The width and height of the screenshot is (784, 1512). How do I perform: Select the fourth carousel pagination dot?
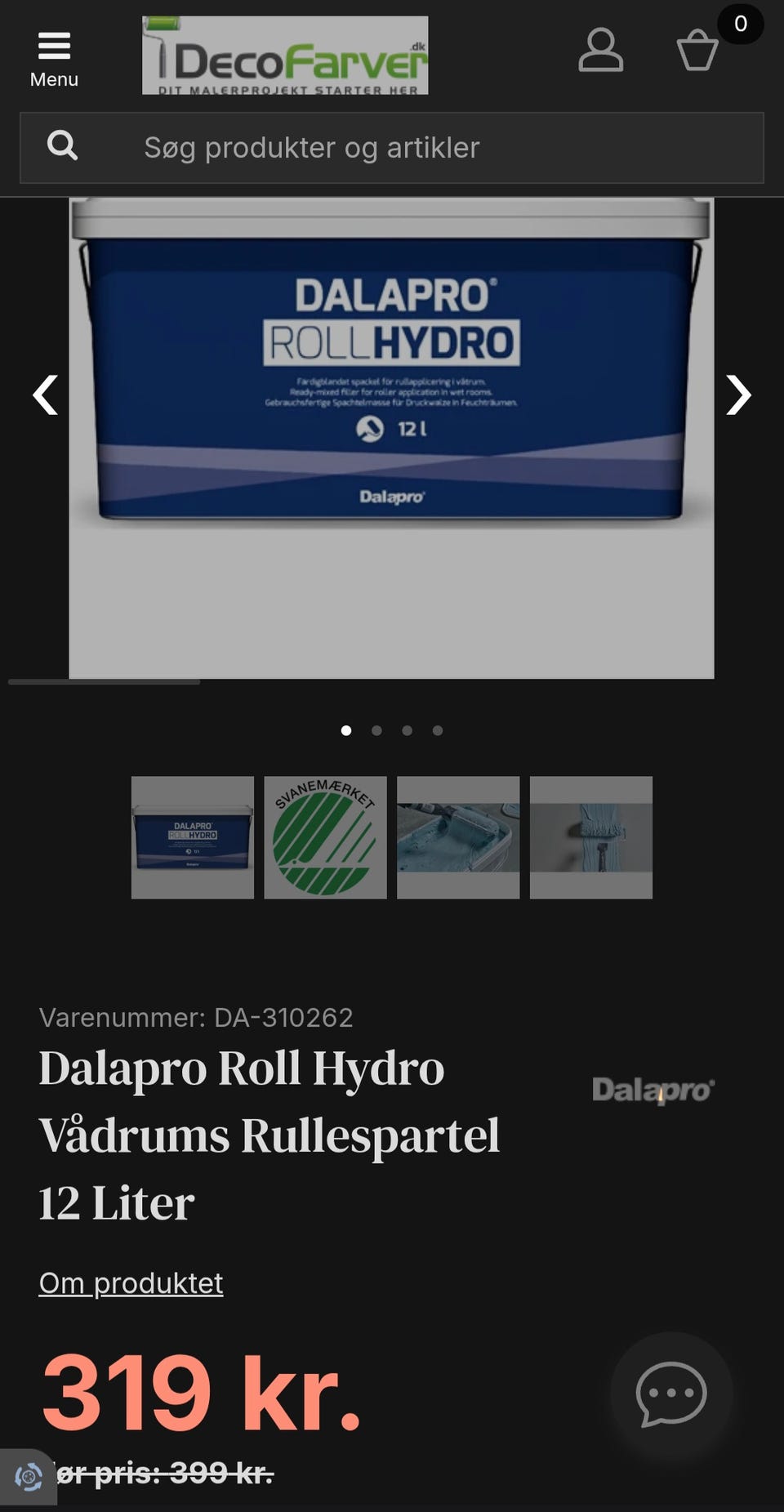[438, 731]
